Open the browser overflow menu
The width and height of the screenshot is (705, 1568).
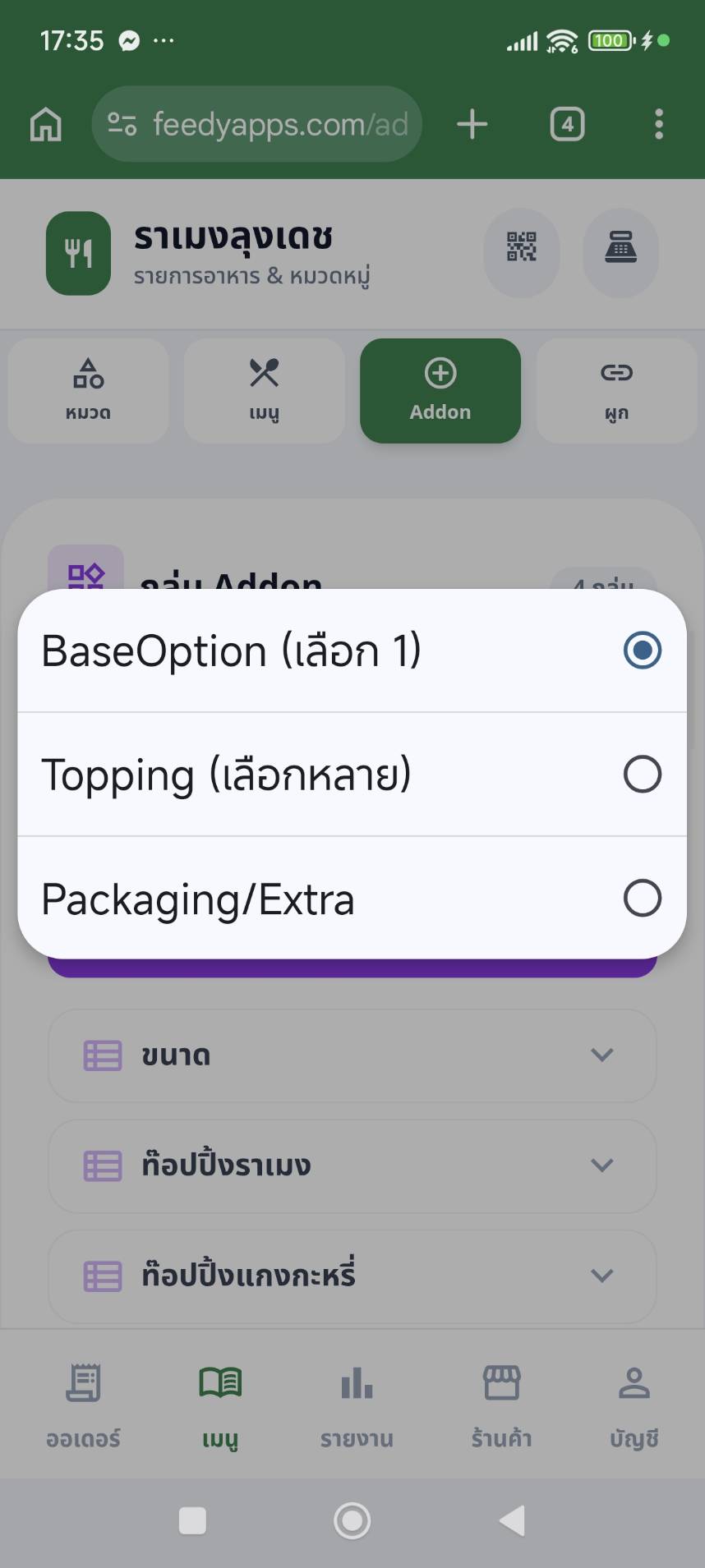click(658, 124)
